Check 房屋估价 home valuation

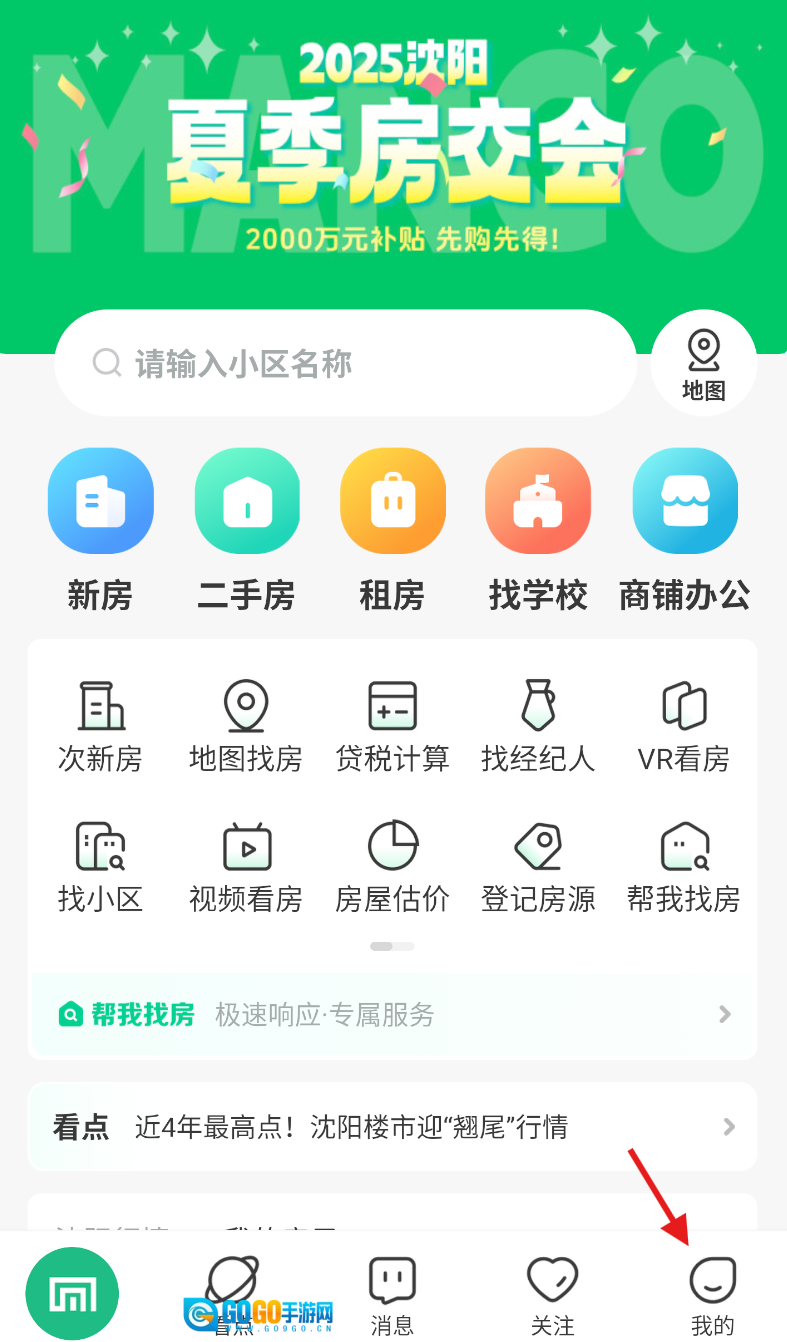click(x=392, y=866)
